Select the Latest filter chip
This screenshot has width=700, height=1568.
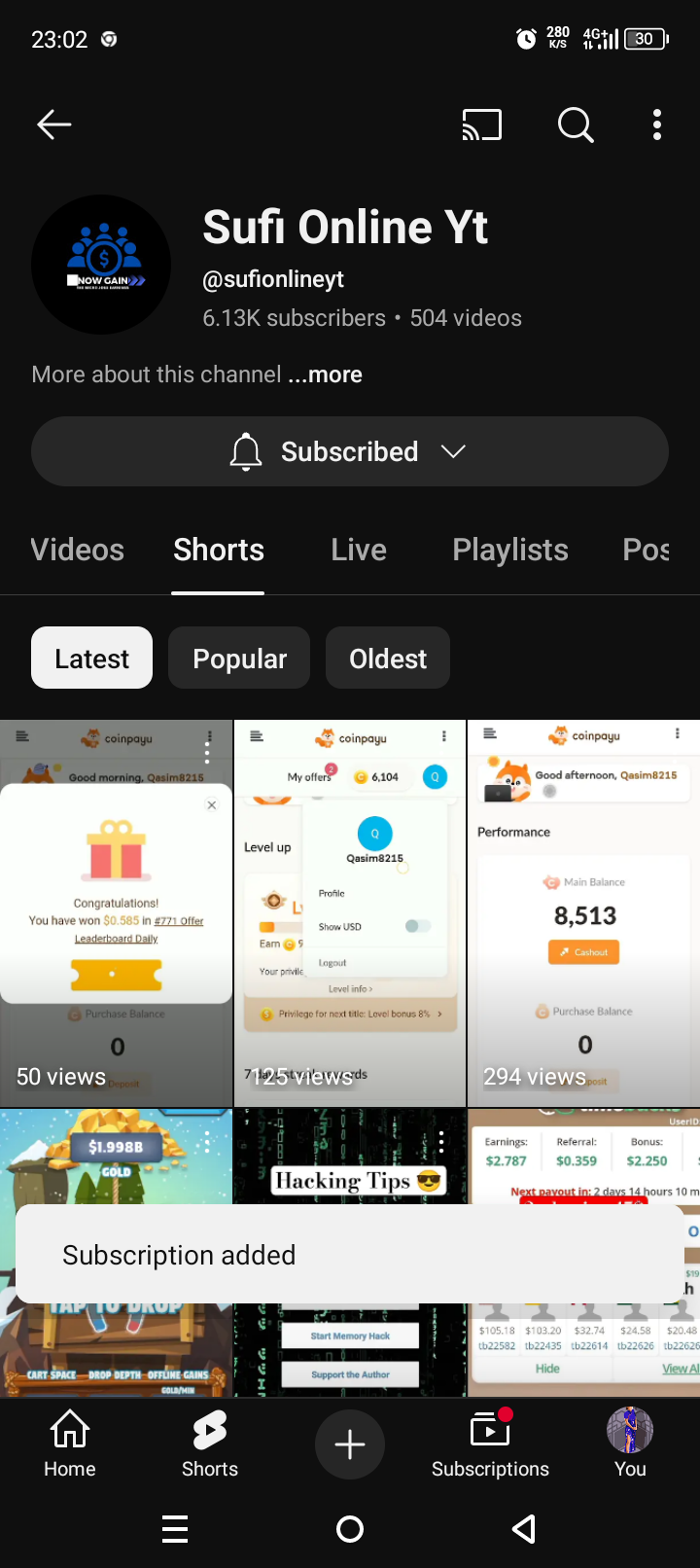coord(92,659)
